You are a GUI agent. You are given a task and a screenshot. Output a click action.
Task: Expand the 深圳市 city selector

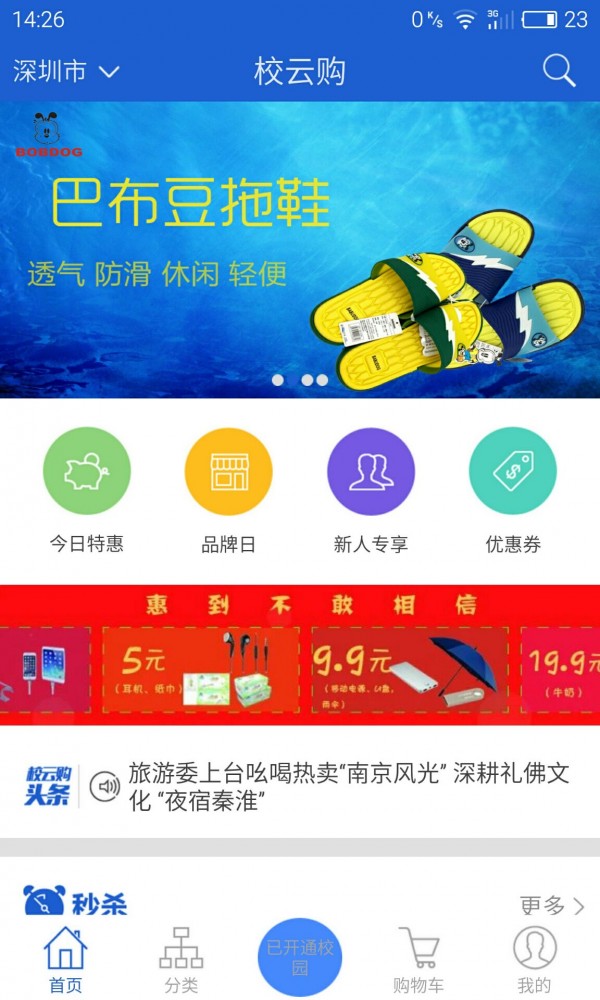tap(66, 71)
